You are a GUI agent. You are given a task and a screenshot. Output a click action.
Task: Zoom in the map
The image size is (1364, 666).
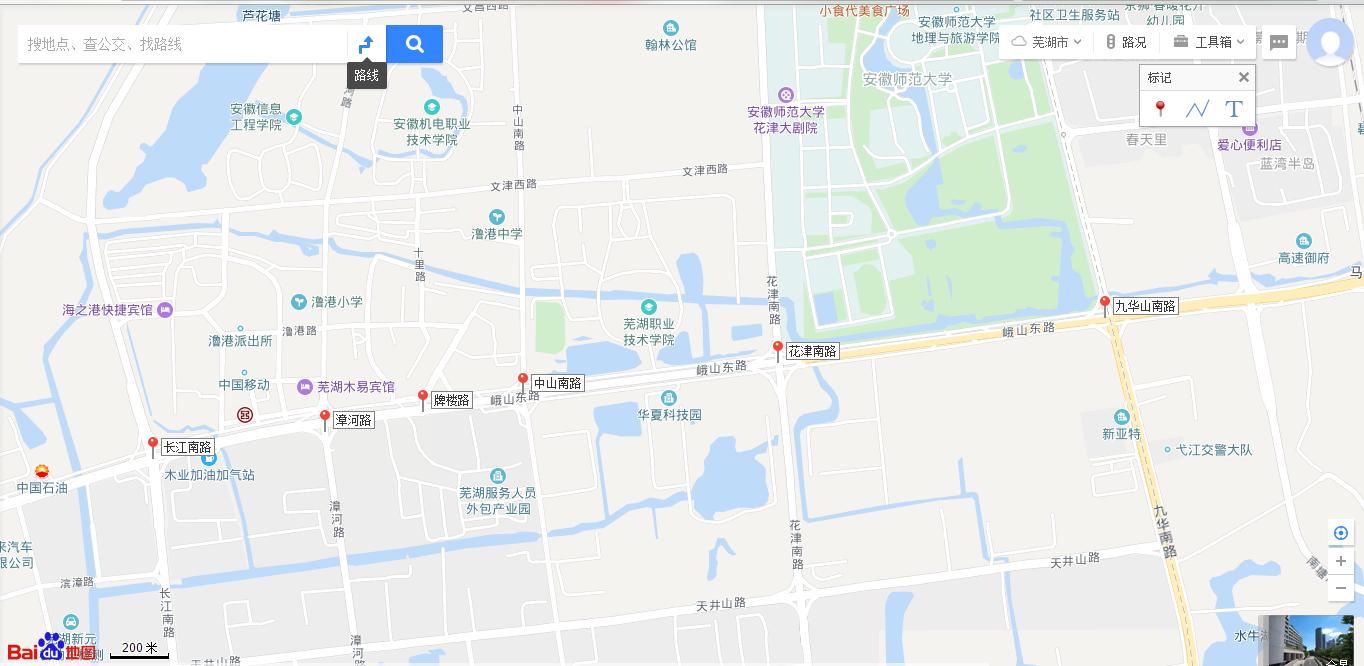pyautogui.click(x=1341, y=561)
